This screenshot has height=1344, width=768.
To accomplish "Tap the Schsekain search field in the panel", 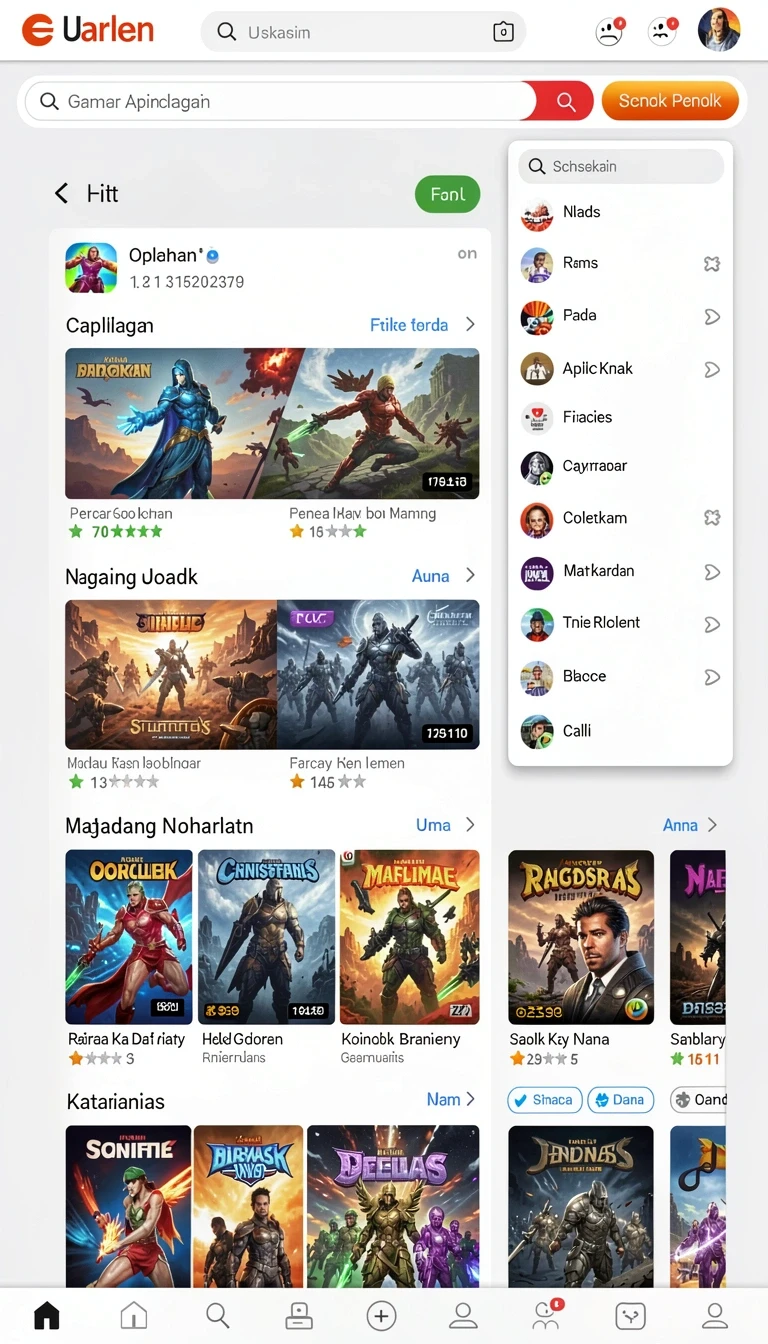I will (620, 166).
